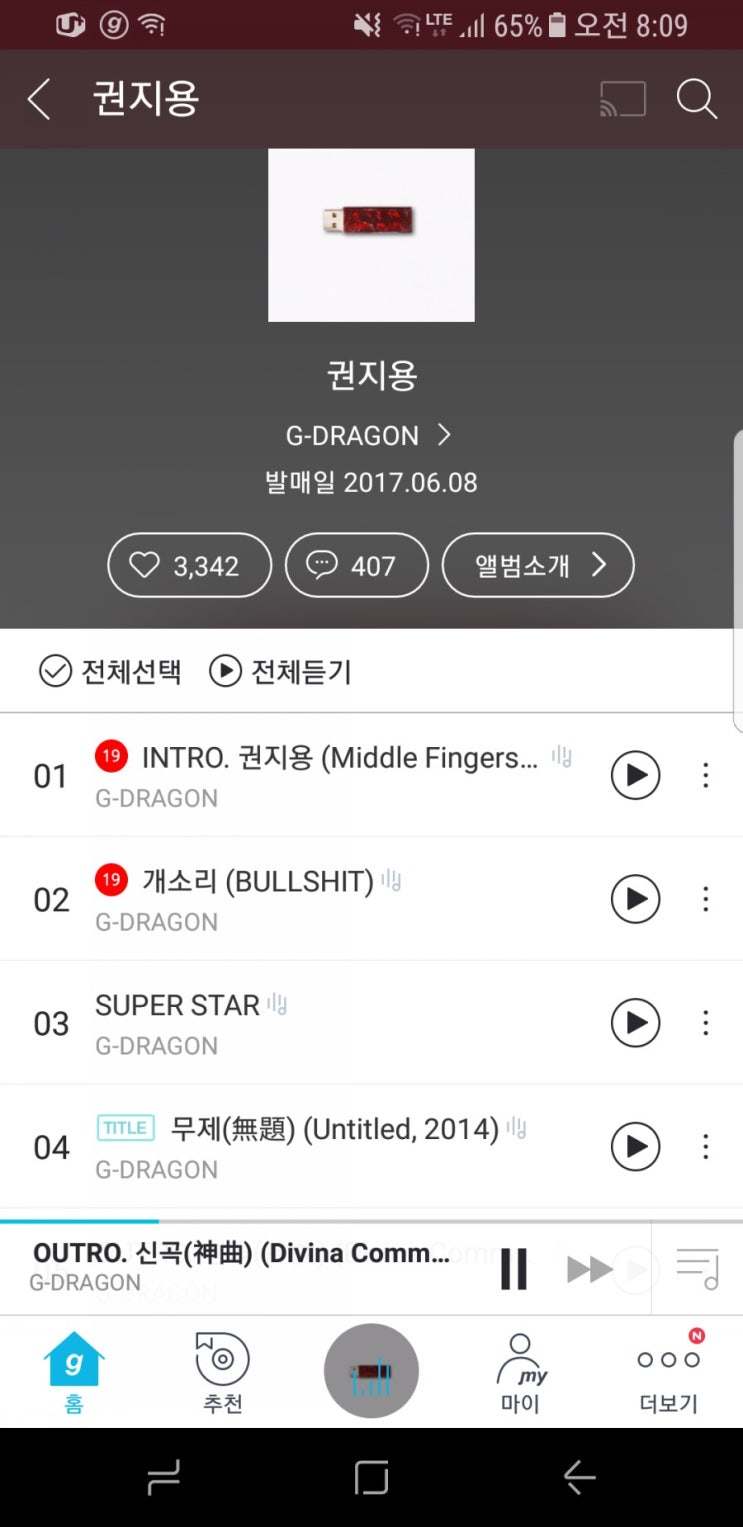Cast playback with the cast icon
Image resolution: width=743 pixels, height=1527 pixels.
[x=622, y=100]
